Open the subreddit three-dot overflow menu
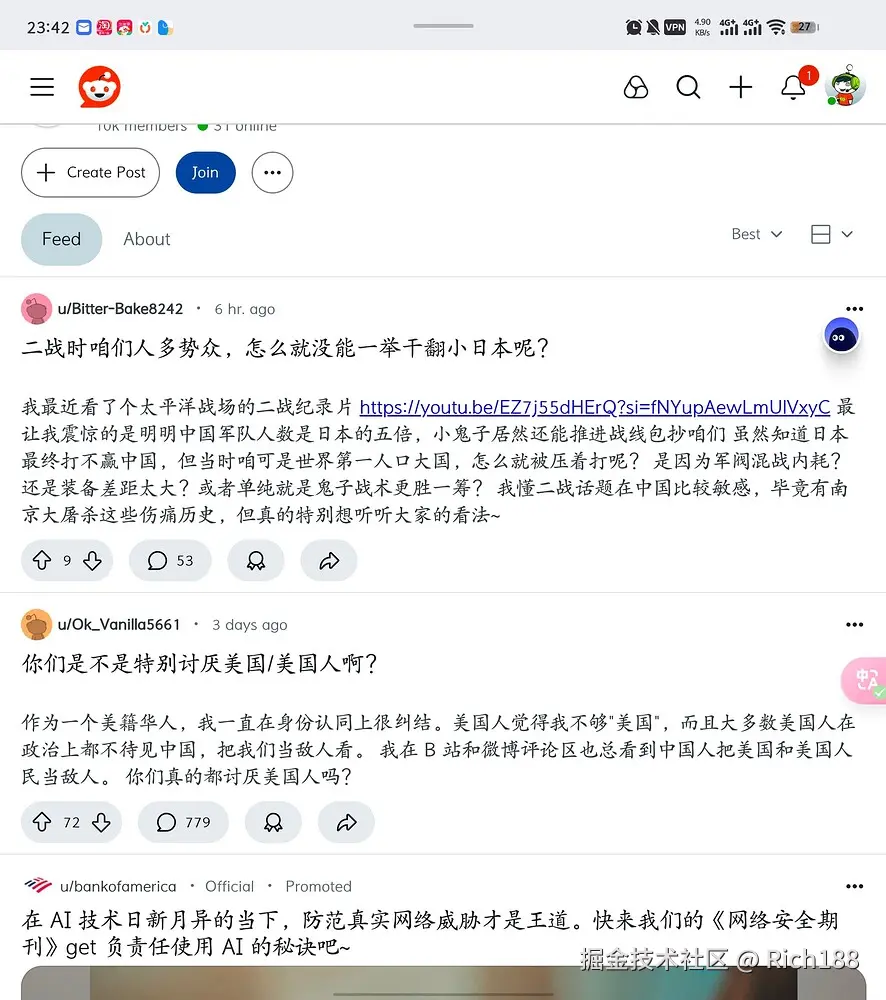The height and width of the screenshot is (1000, 886). tap(272, 172)
